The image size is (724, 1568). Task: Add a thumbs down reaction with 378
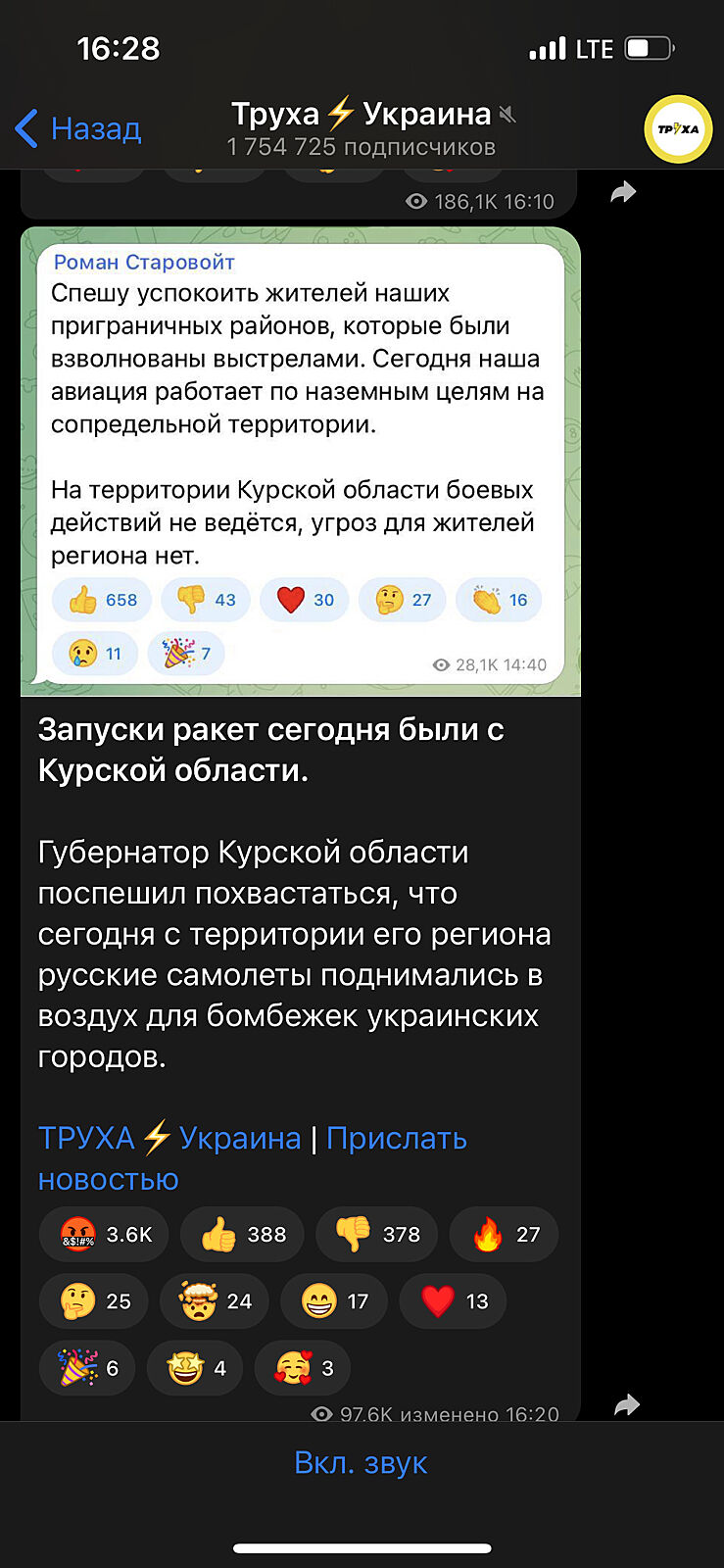(376, 1234)
